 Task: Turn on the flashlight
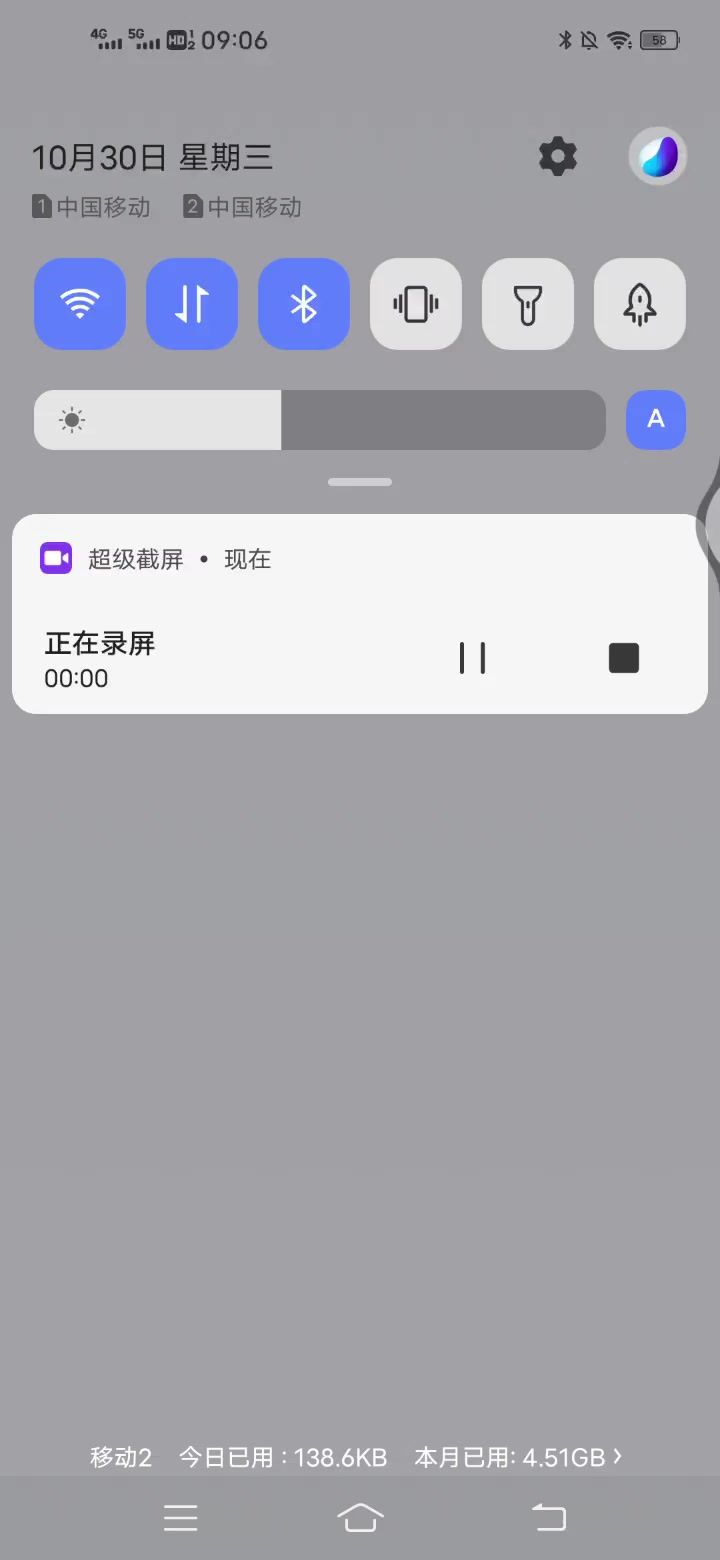pos(528,304)
